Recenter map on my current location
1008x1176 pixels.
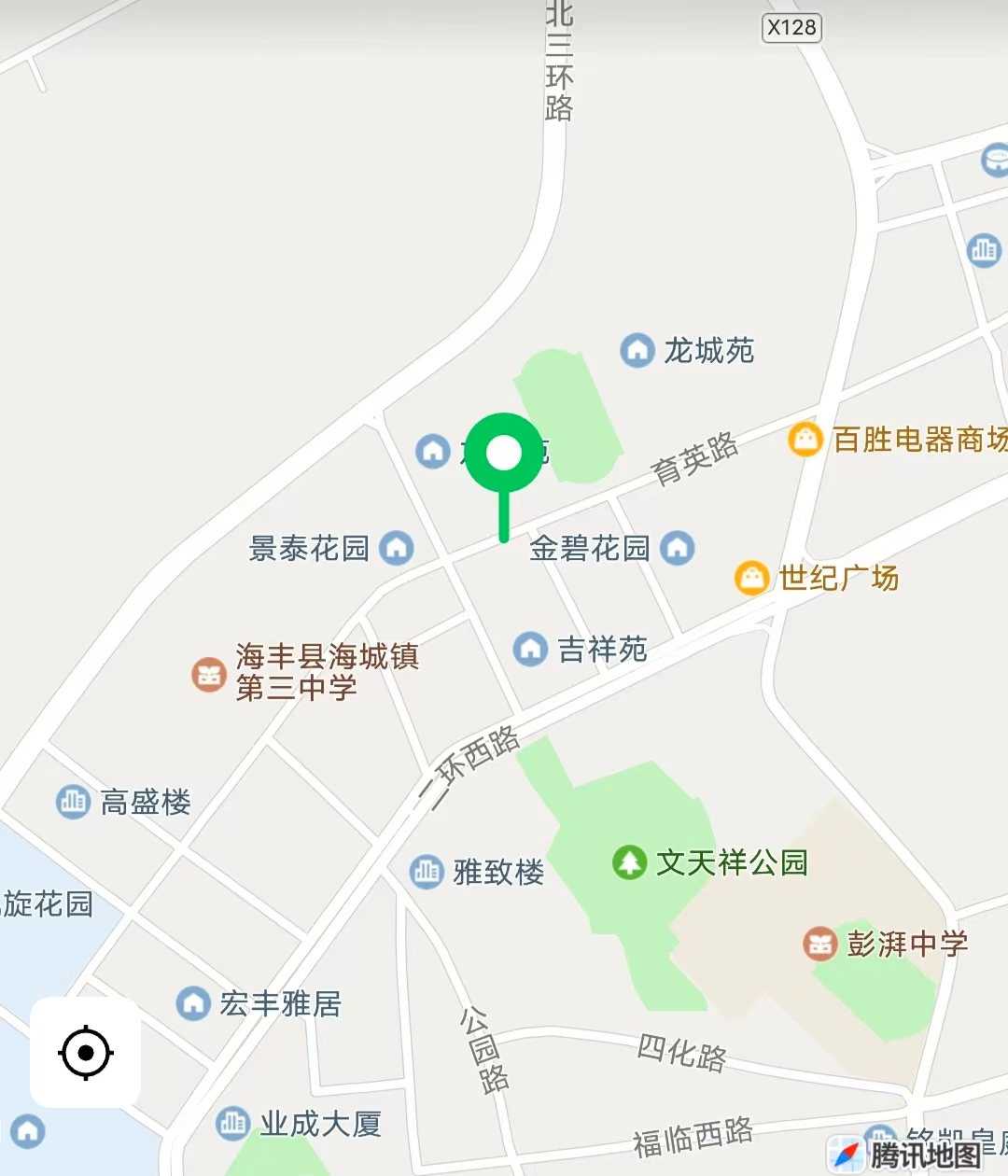coord(85,1052)
